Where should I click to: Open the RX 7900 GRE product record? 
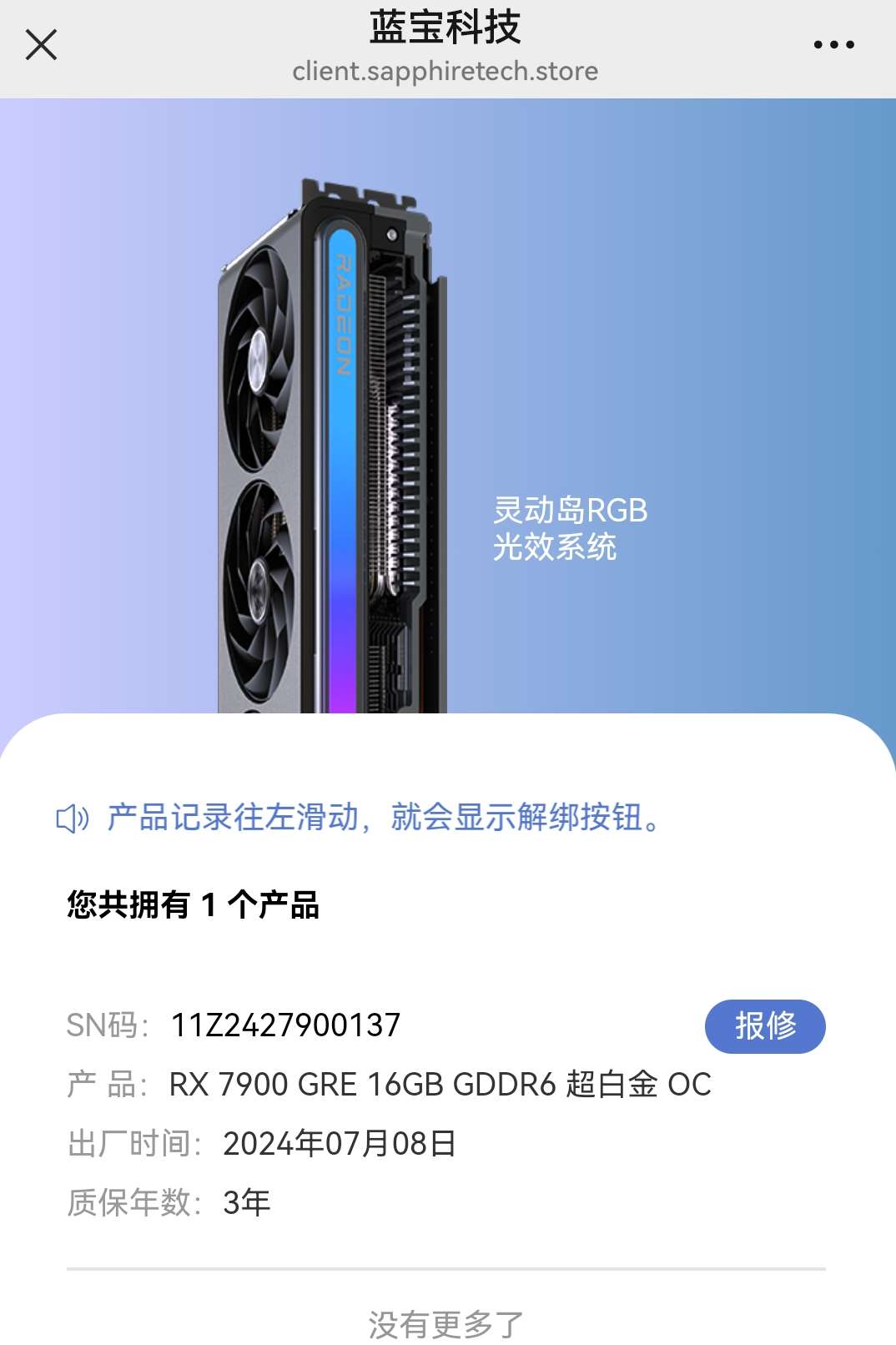440,1085
